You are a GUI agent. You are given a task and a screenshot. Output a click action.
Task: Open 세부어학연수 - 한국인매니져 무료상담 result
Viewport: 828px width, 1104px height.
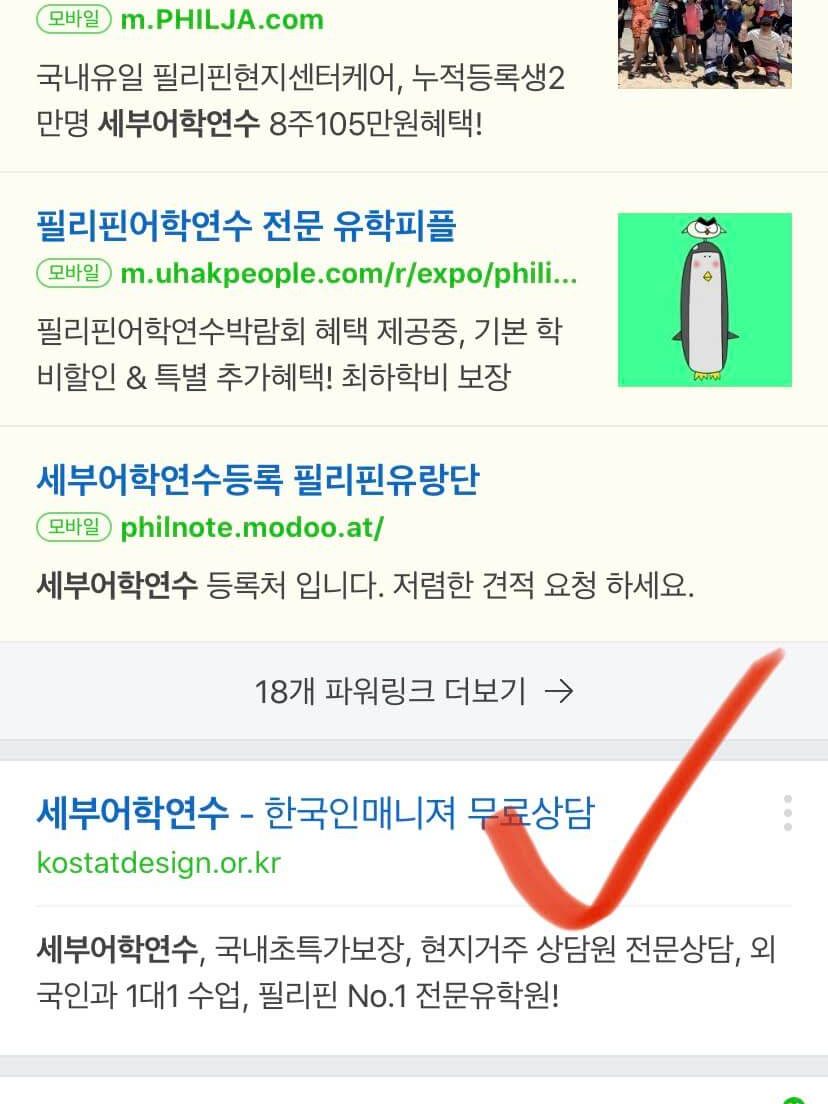[314, 813]
